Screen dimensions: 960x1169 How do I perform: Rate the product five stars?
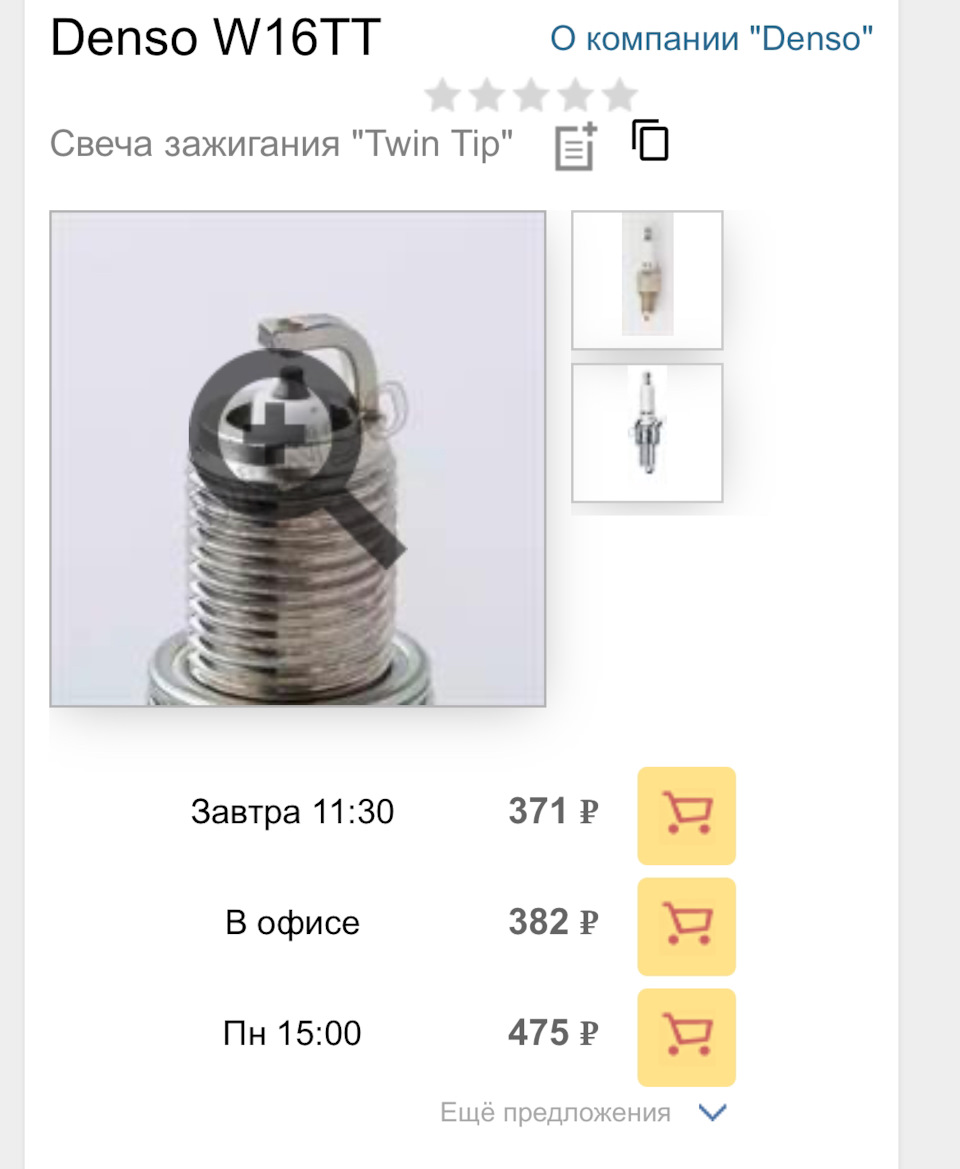click(620, 96)
